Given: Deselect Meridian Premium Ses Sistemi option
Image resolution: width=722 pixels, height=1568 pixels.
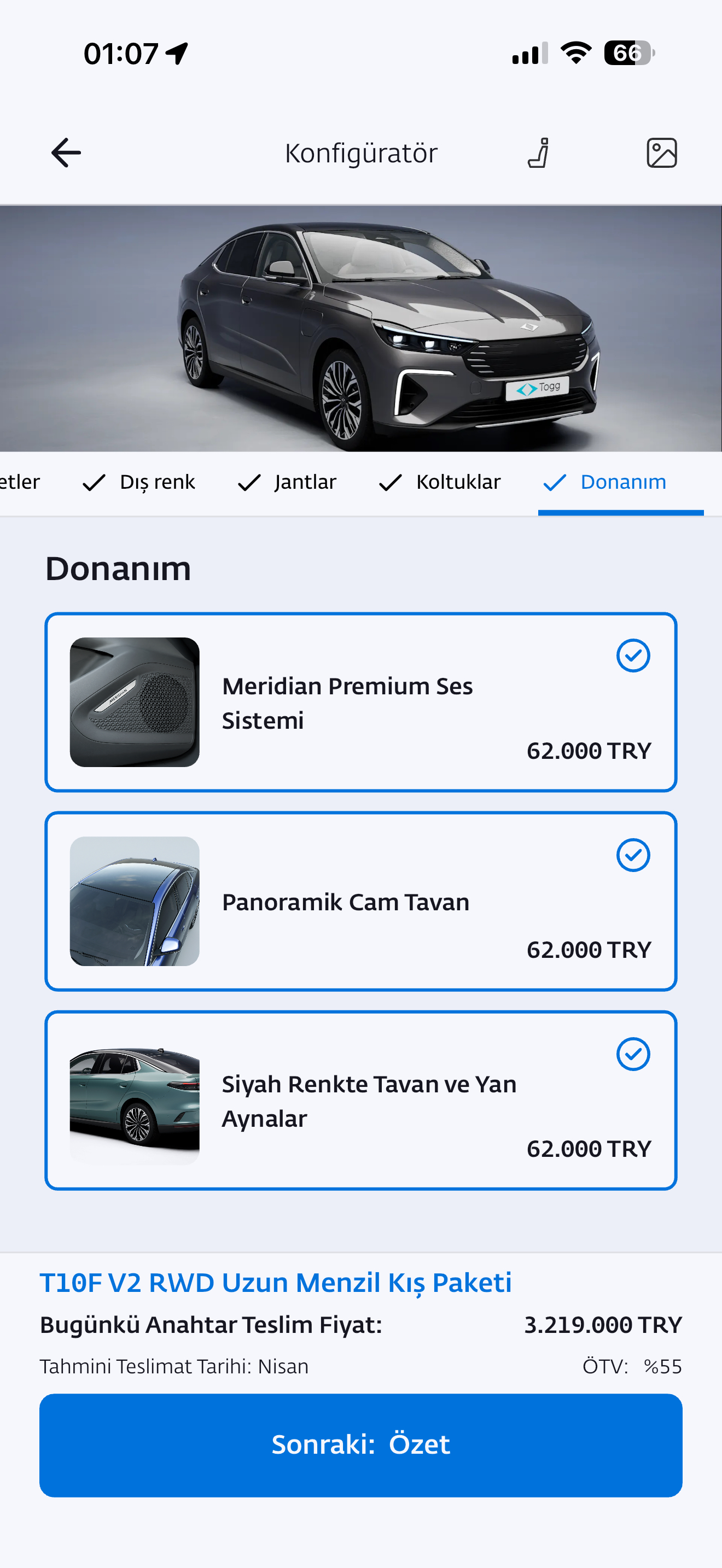Looking at the screenshot, I should (x=632, y=656).
